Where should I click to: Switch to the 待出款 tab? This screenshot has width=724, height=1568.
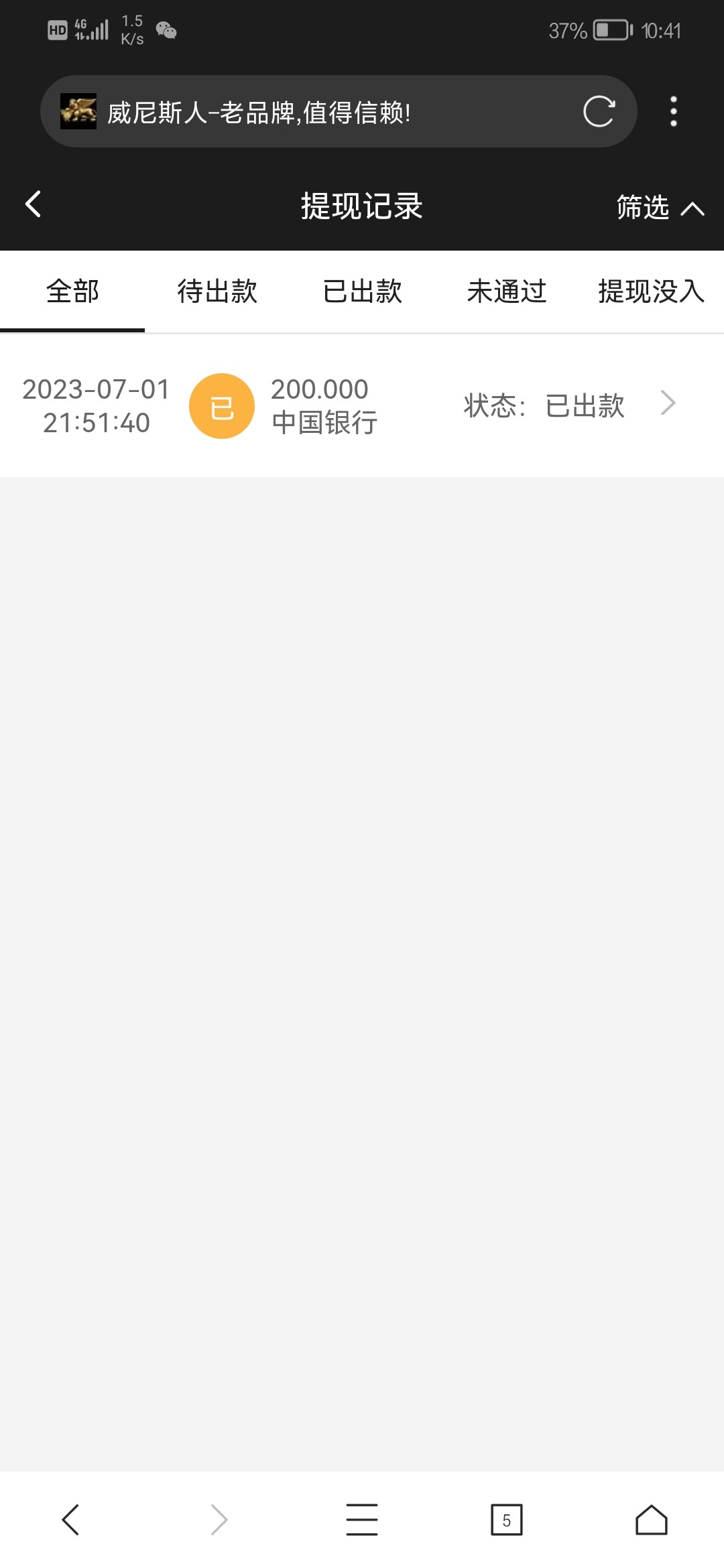(217, 291)
